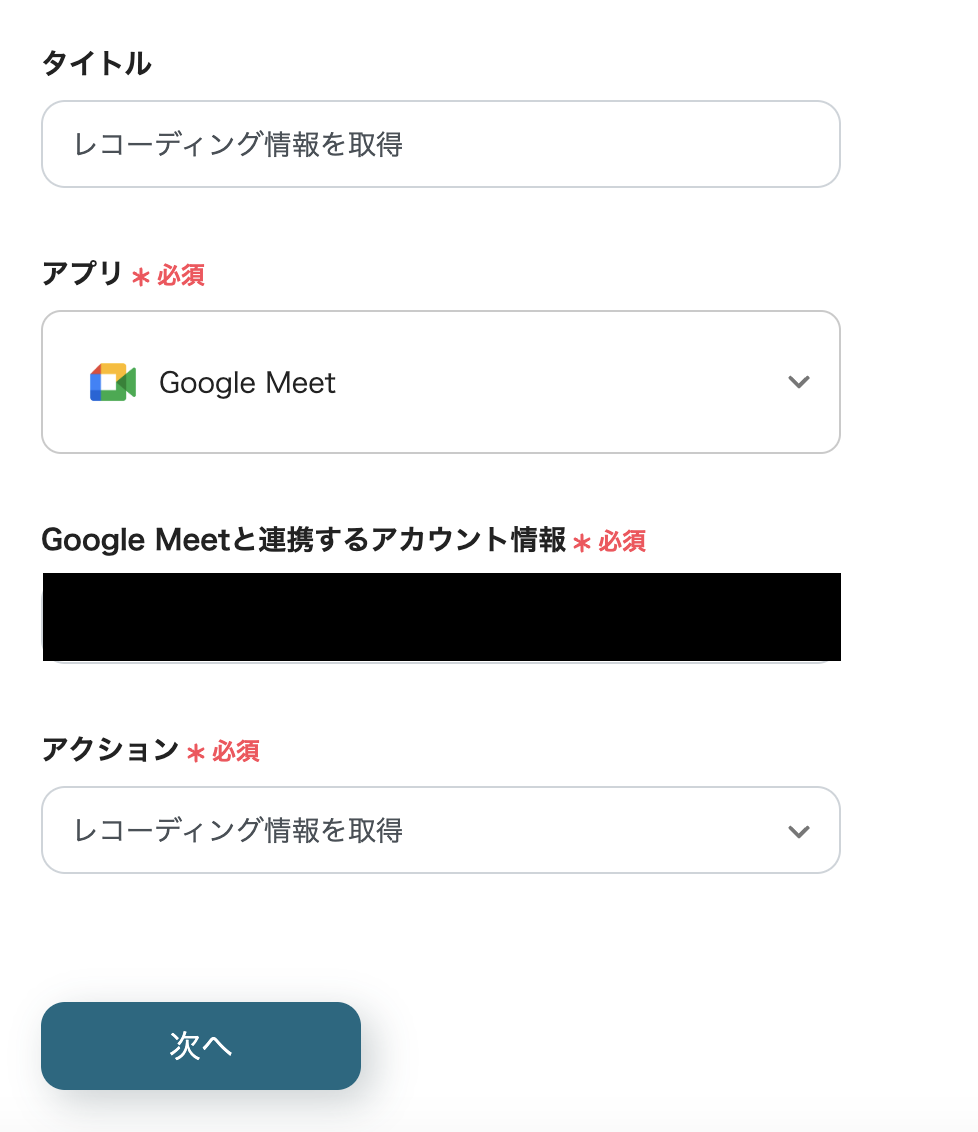Image resolution: width=978 pixels, height=1132 pixels.
Task: Select Google Meet in the app selector
Action: 440,381
